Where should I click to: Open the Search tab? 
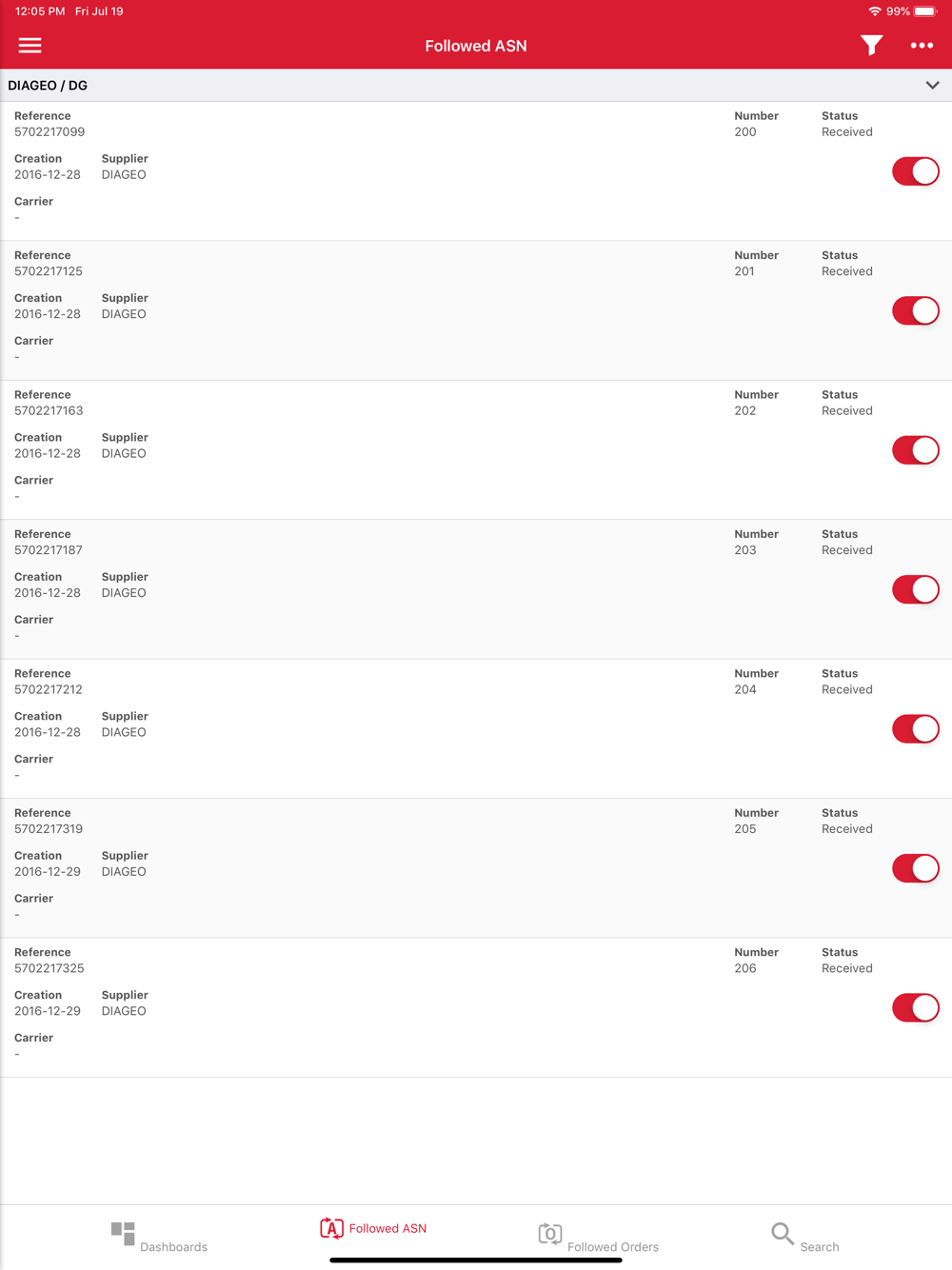point(804,1236)
